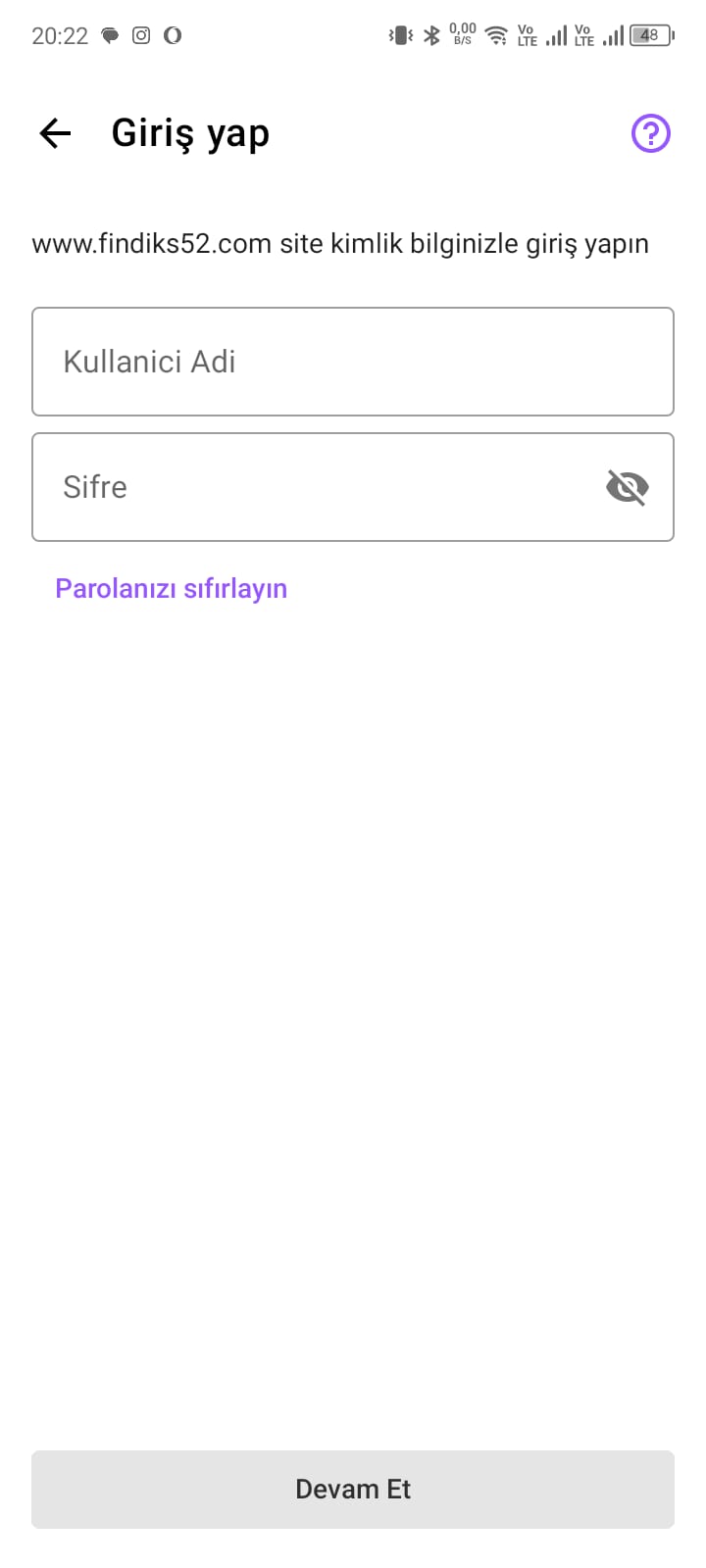Open the Opera browser notification icon
Screen dimensions: 706x1568
[x=173, y=35]
